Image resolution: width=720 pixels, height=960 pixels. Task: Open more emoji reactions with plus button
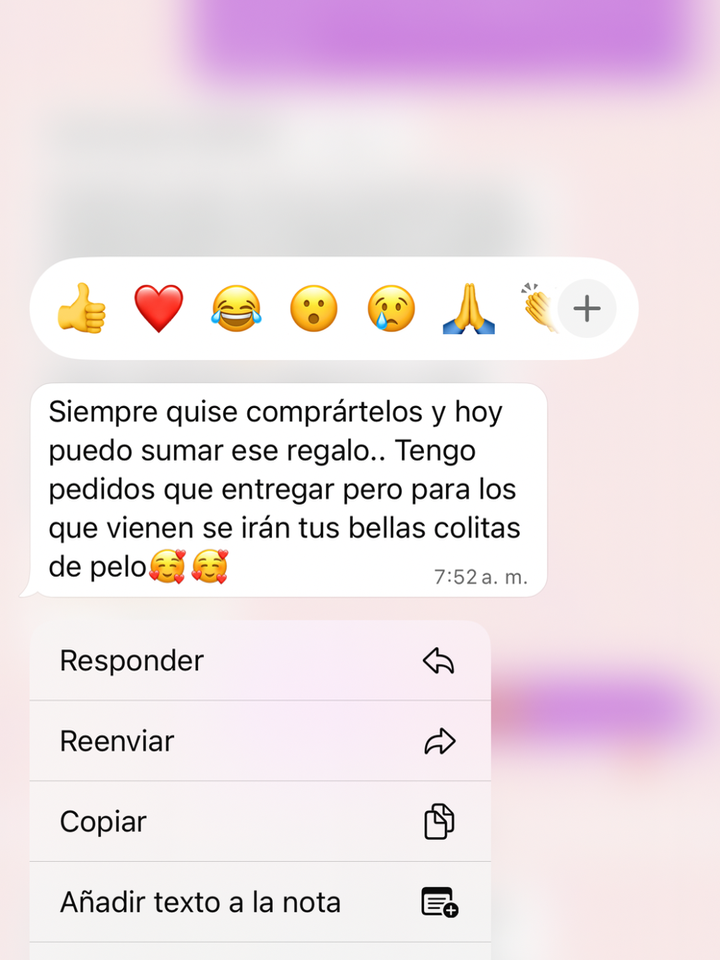[586, 308]
